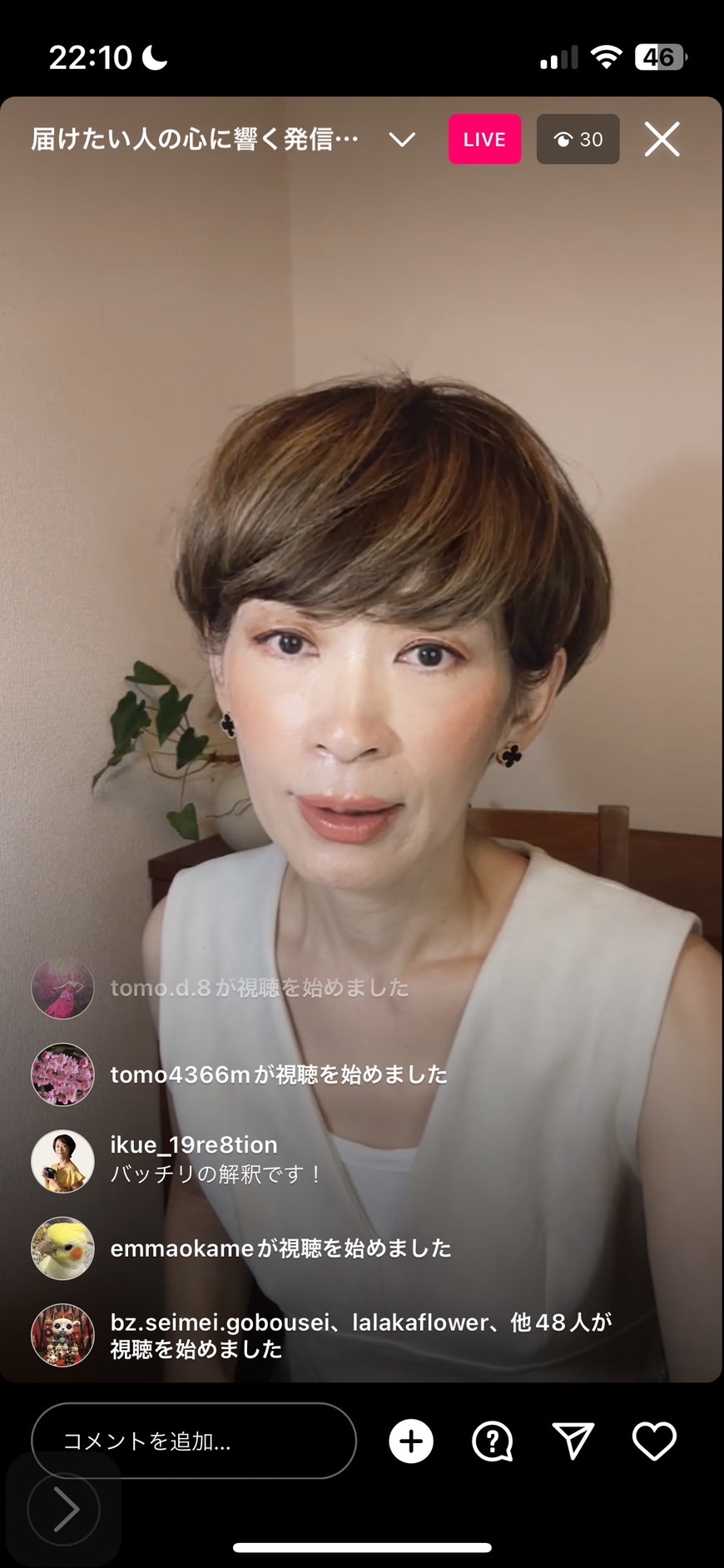Open emmaokame's profile avatar
724x1568 pixels.
point(62,1248)
